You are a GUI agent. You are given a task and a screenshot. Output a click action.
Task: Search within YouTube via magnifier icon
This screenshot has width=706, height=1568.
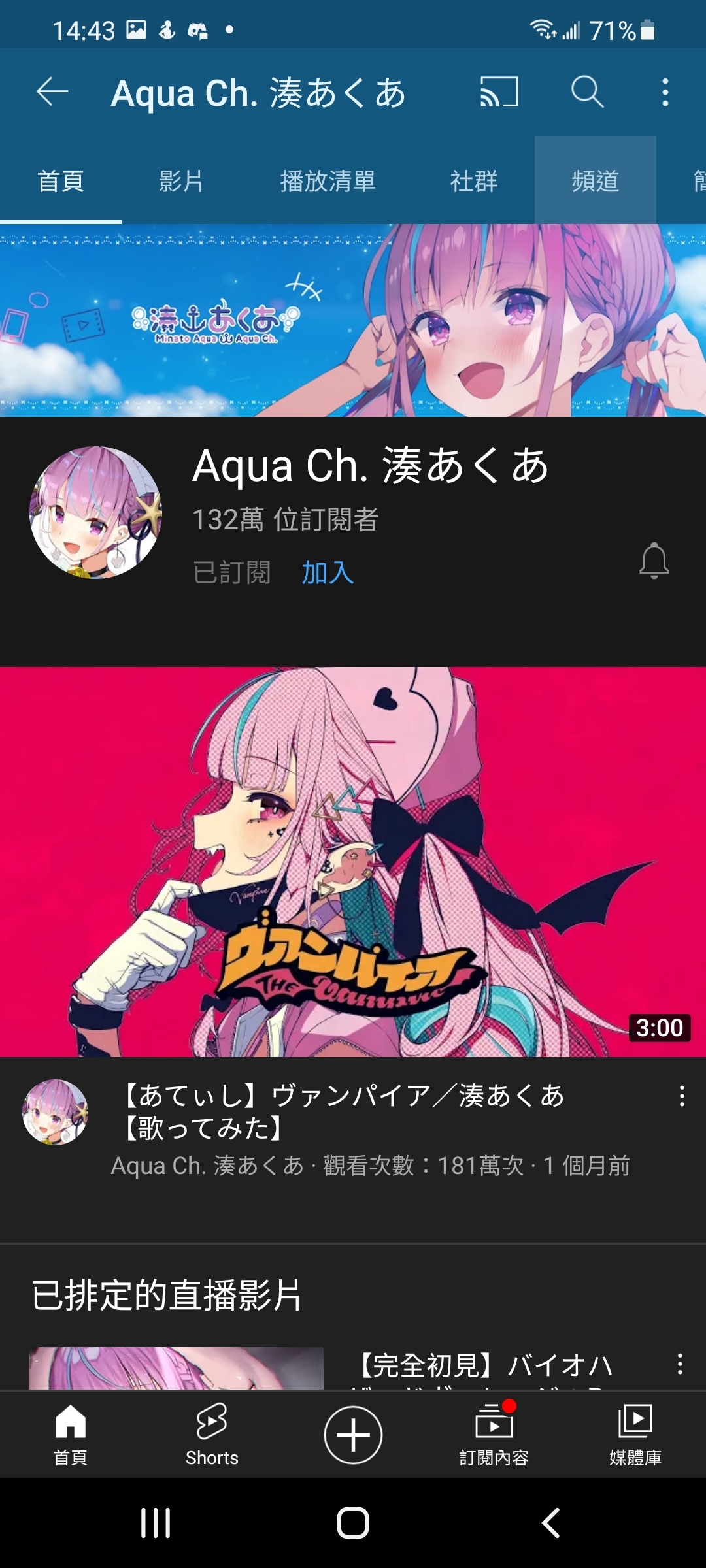(x=587, y=91)
